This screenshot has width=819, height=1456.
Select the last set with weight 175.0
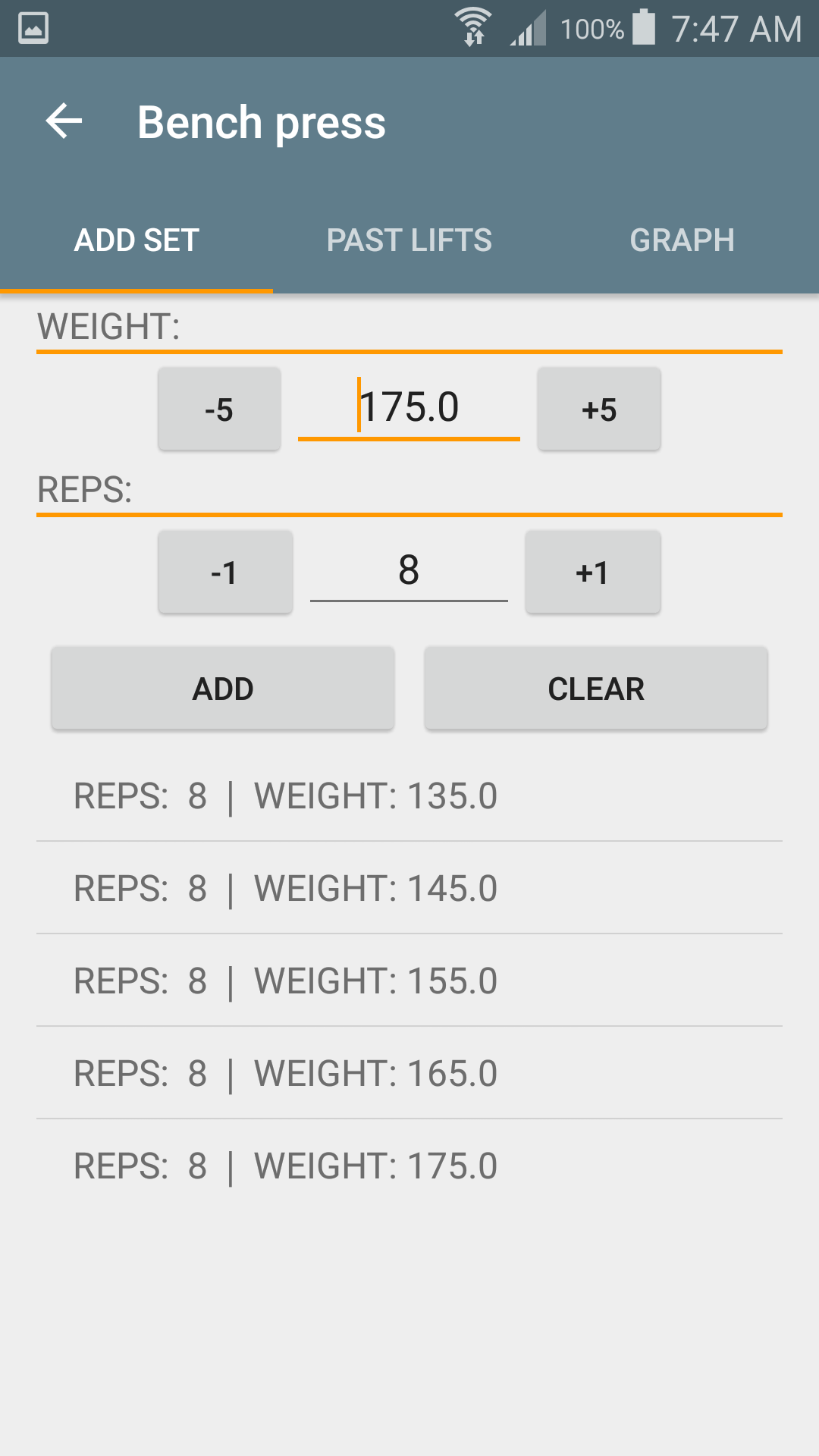coord(409,1166)
